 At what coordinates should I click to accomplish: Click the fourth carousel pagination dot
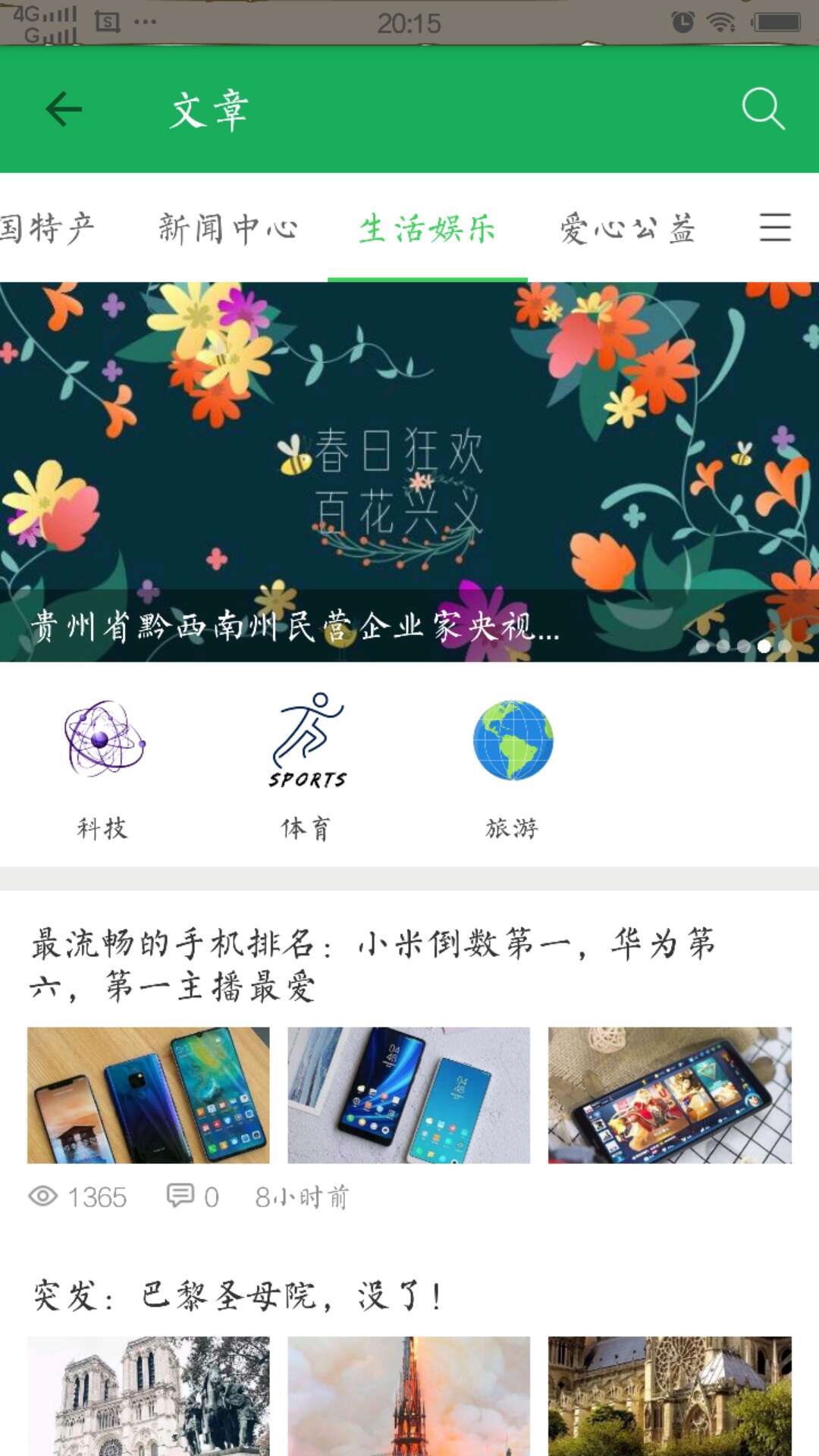[x=764, y=646]
